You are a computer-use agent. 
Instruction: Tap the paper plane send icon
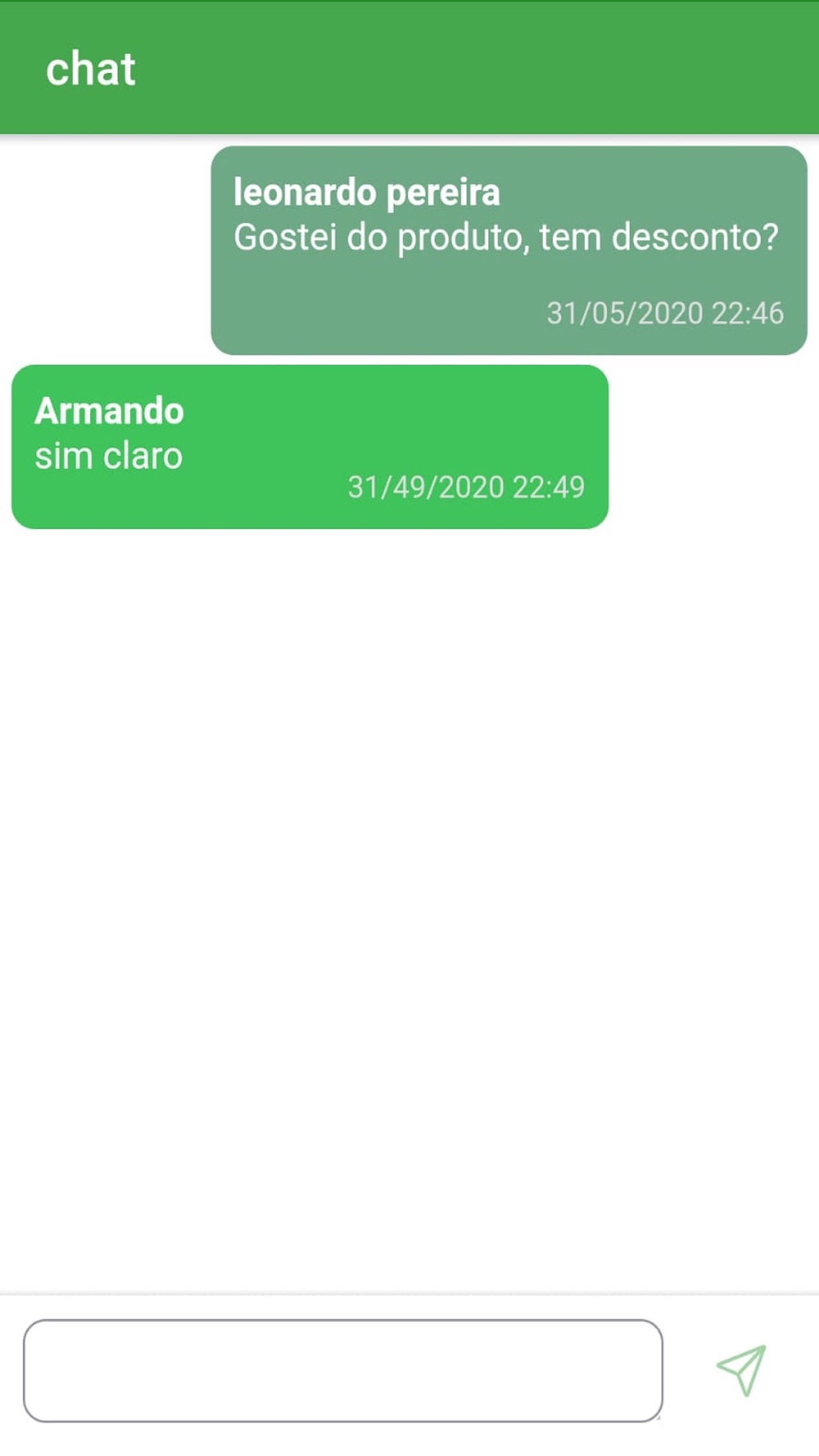click(x=741, y=1369)
